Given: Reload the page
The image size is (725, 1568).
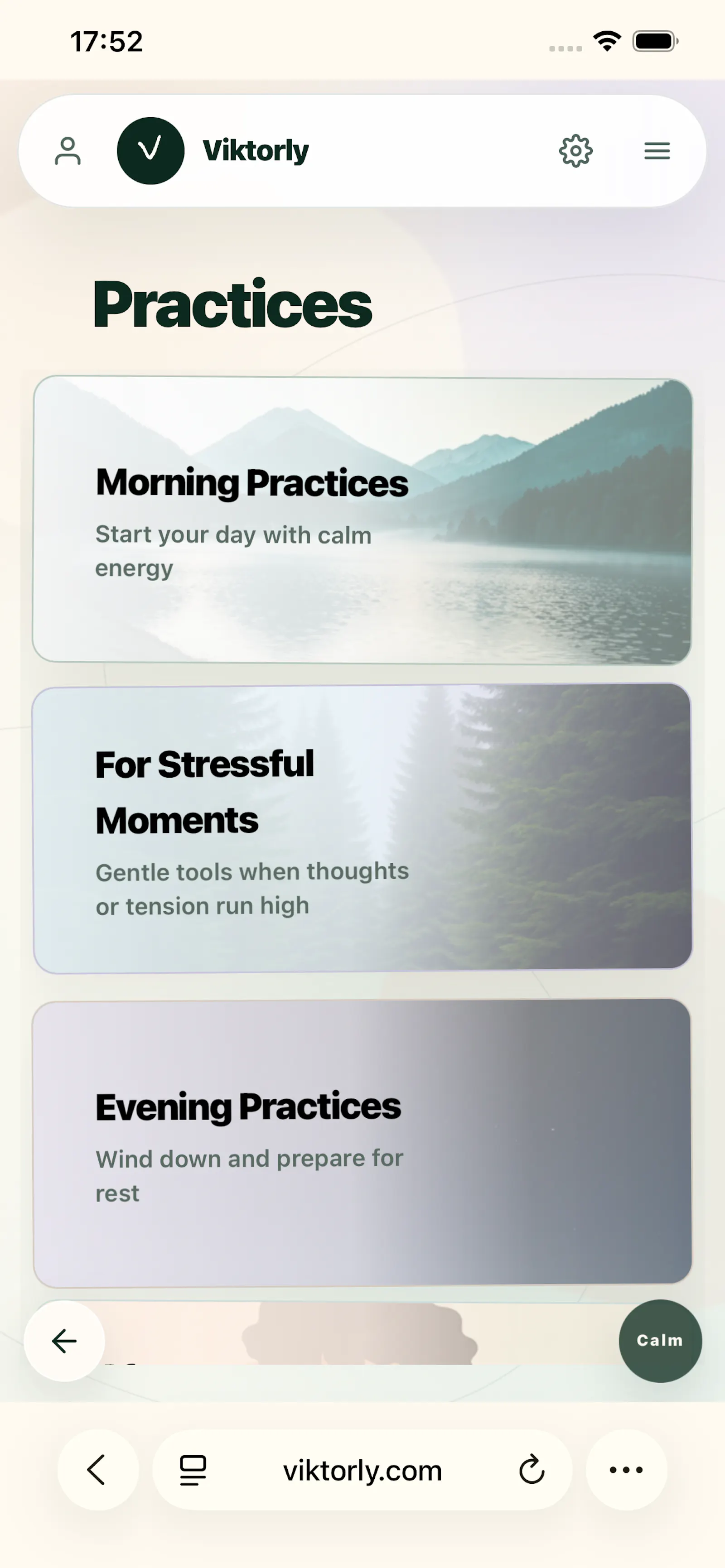Looking at the screenshot, I should coord(532,1470).
